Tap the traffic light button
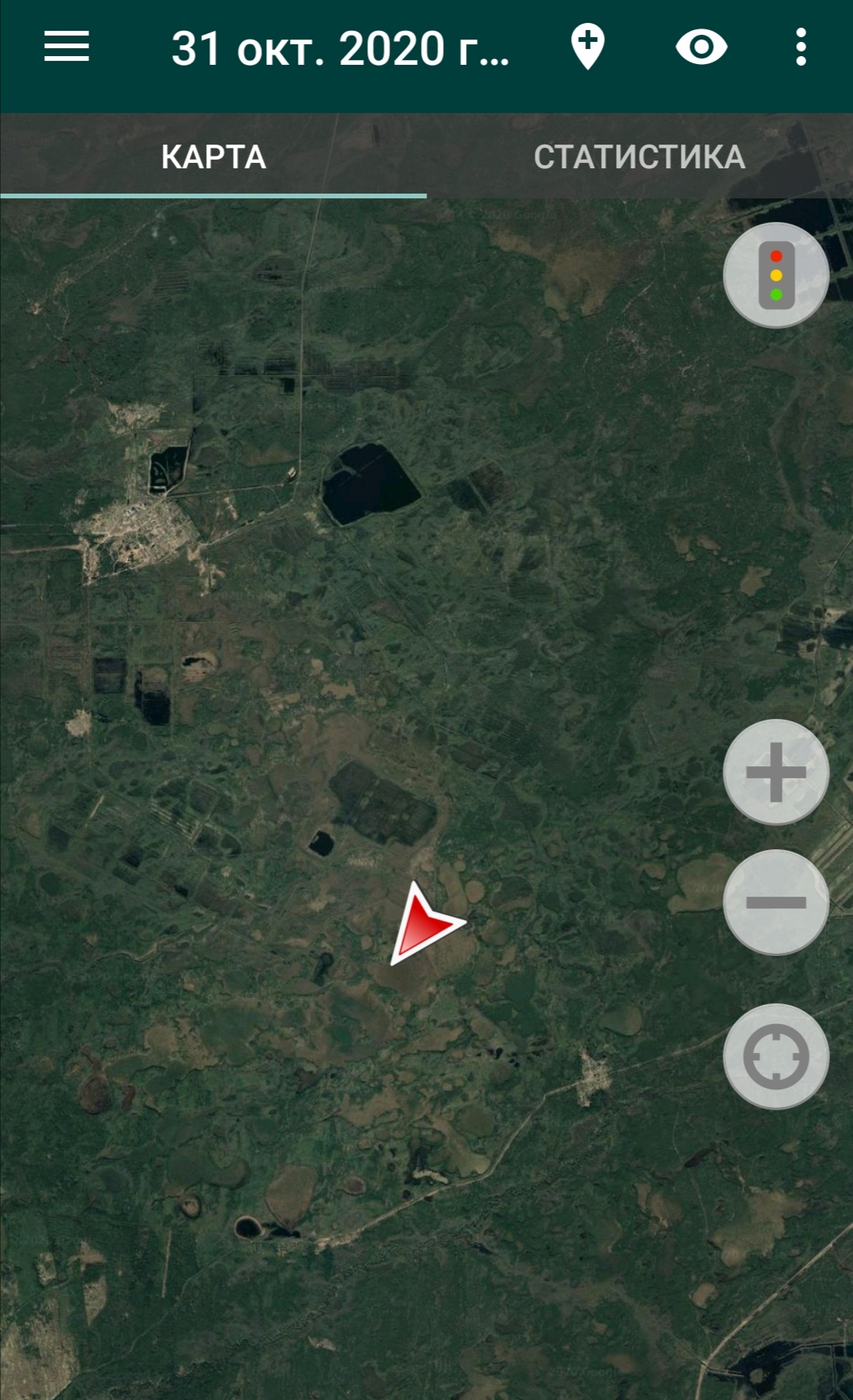Image resolution: width=853 pixels, height=1400 pixels. pyautogui.click(x=776, y=275)
